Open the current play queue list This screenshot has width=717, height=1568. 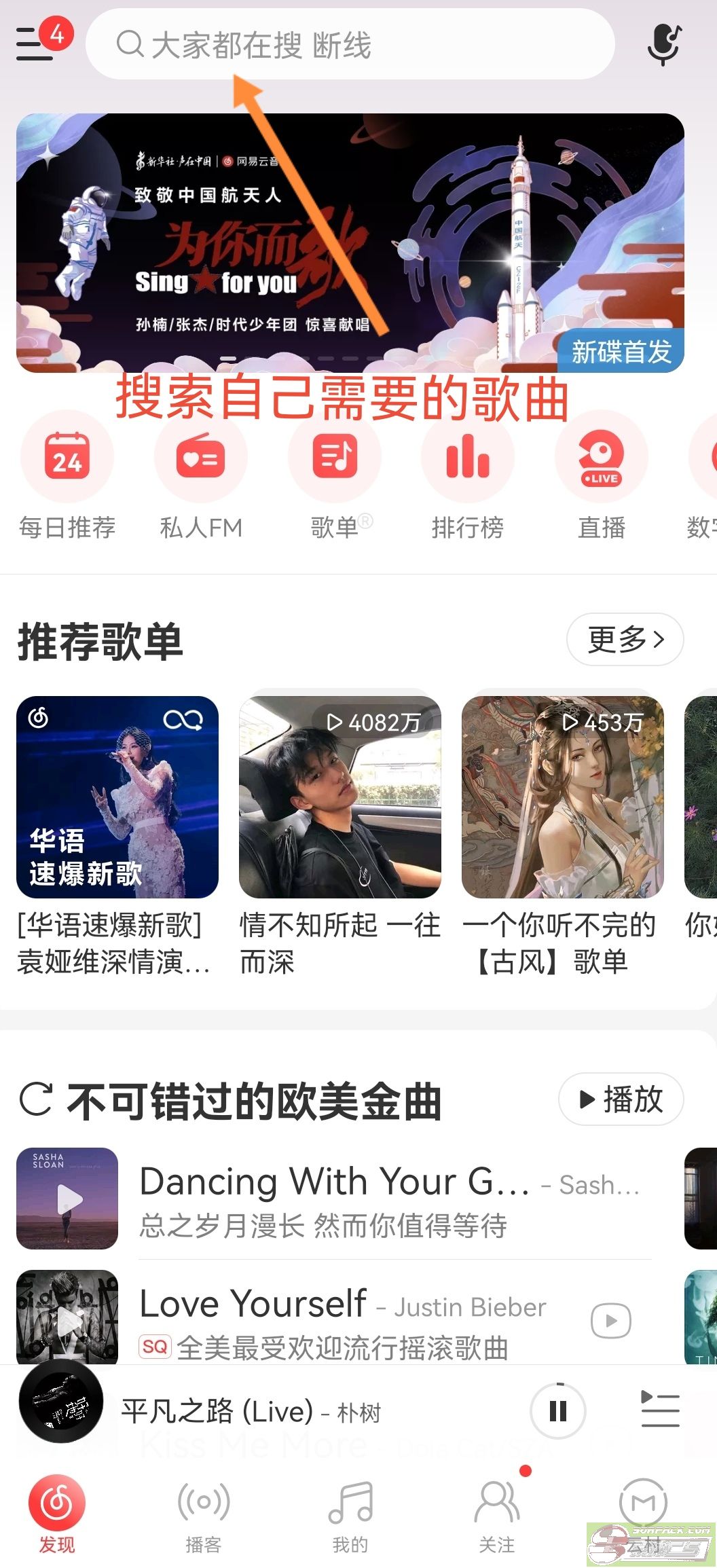[660, 1412]
